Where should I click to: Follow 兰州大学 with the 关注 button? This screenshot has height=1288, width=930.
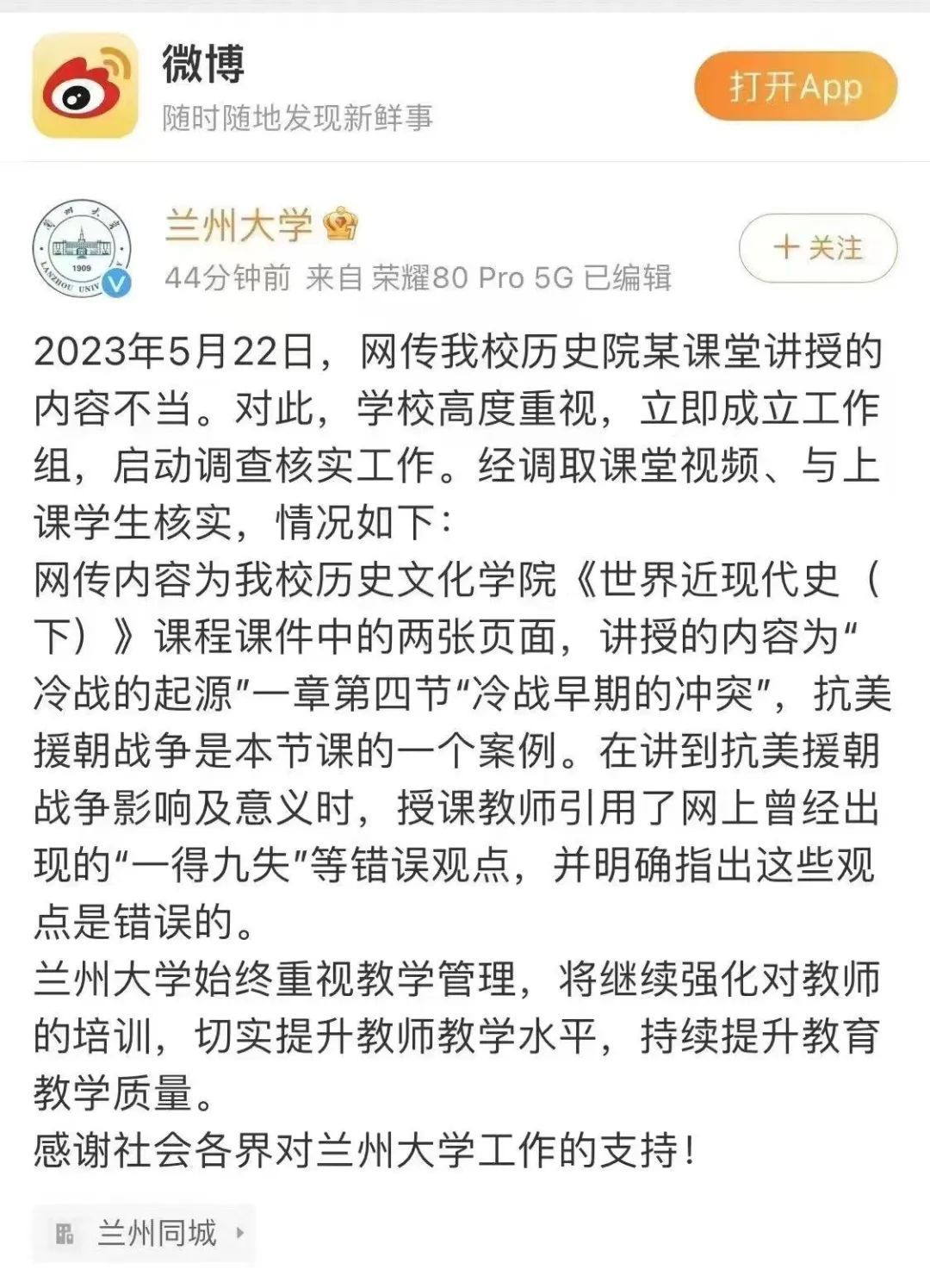[817, 248]
